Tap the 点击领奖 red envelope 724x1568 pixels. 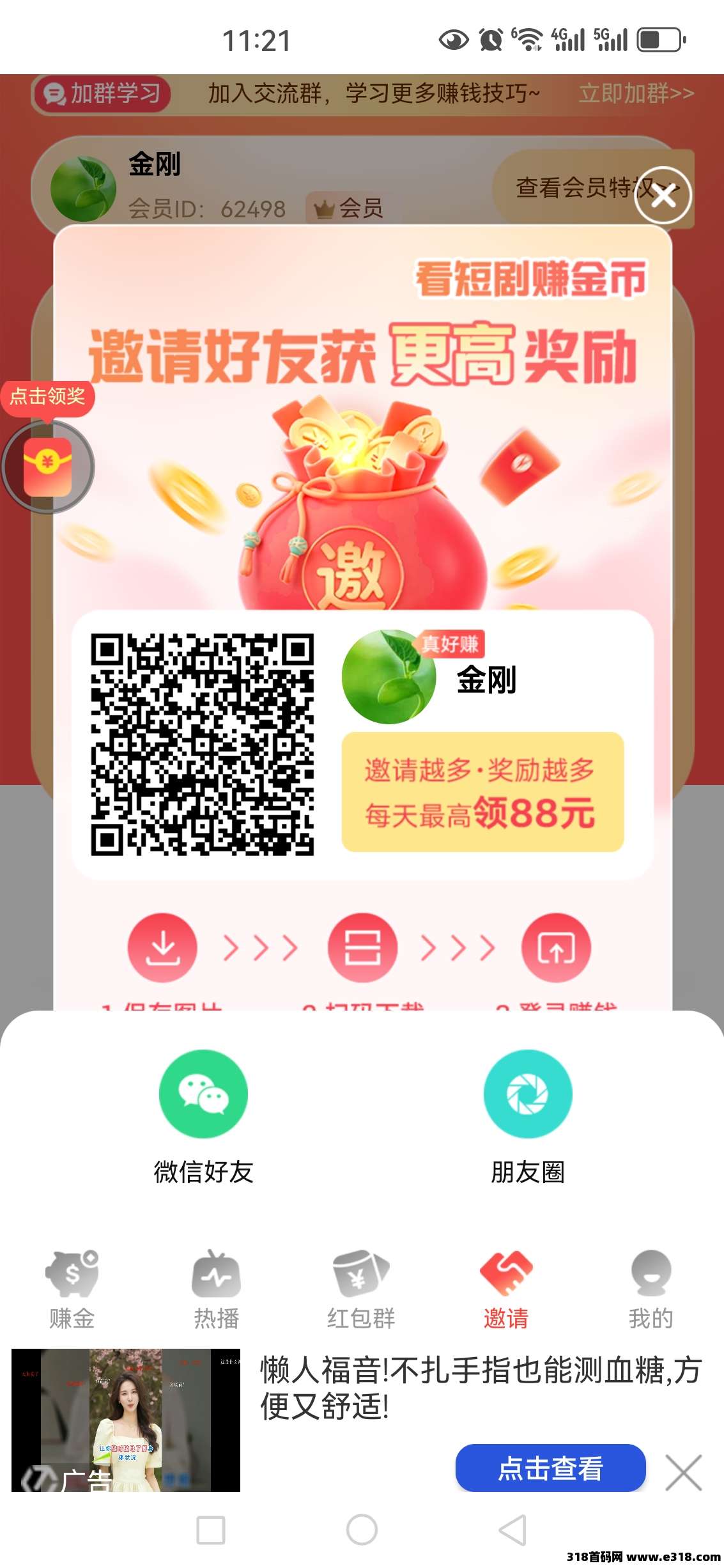(48, 467)
